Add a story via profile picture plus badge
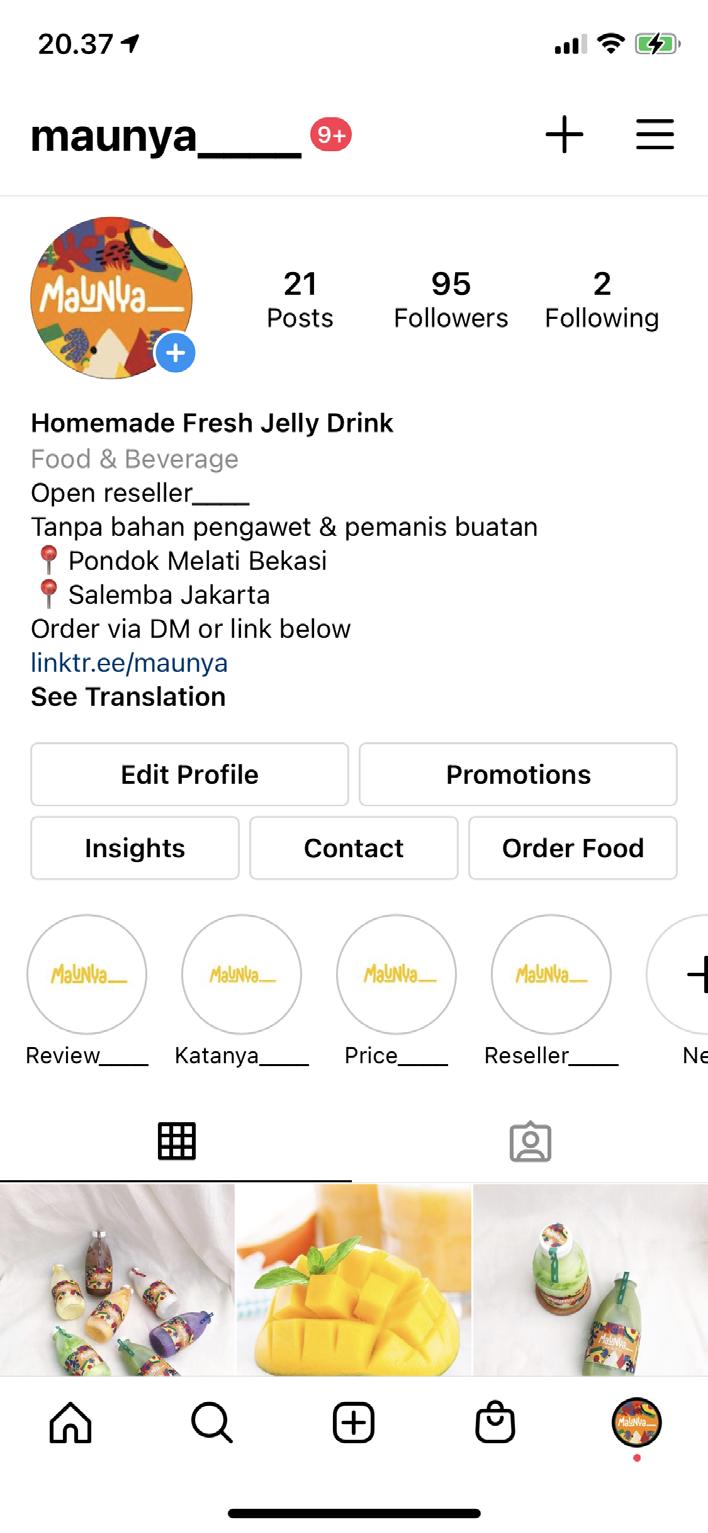Screen dimensions: 708x1533 tap(175, 352)
